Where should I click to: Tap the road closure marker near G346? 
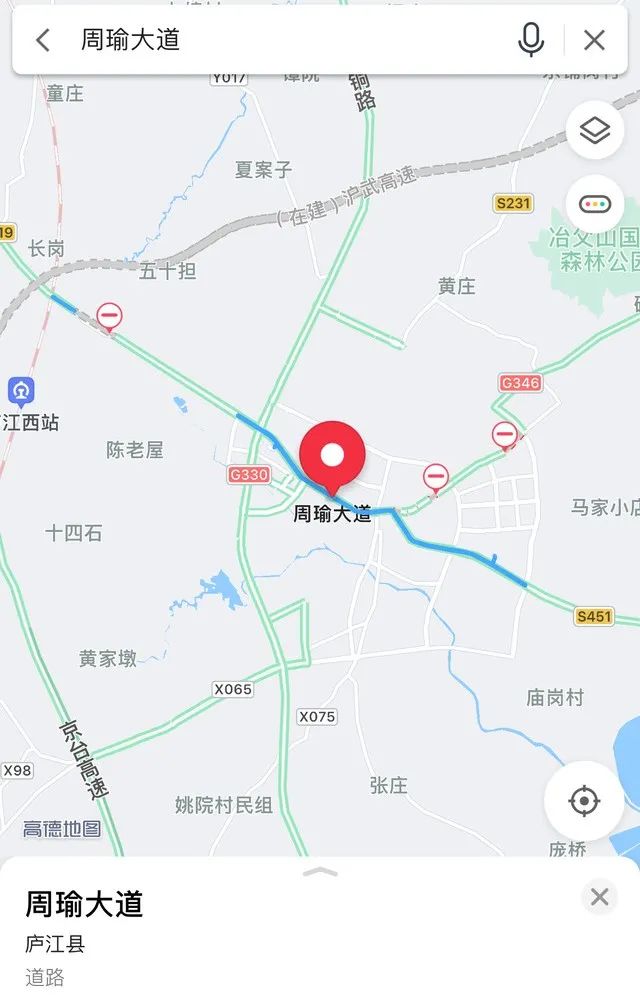tap(505, 436)
